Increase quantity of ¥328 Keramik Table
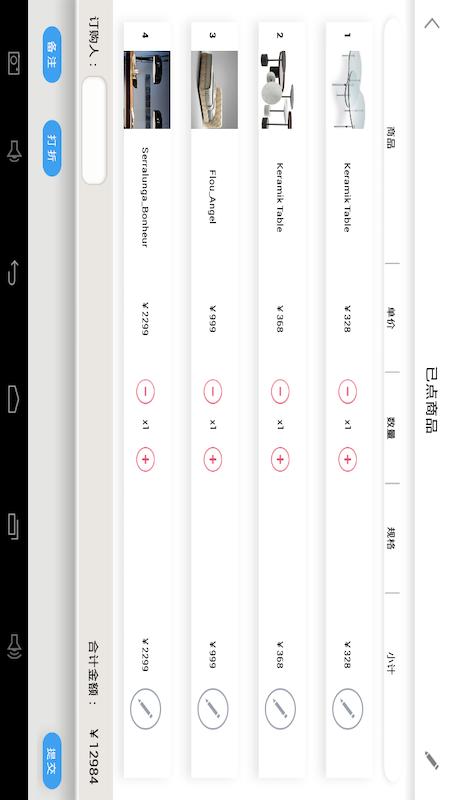 click(x=347, y=459)
